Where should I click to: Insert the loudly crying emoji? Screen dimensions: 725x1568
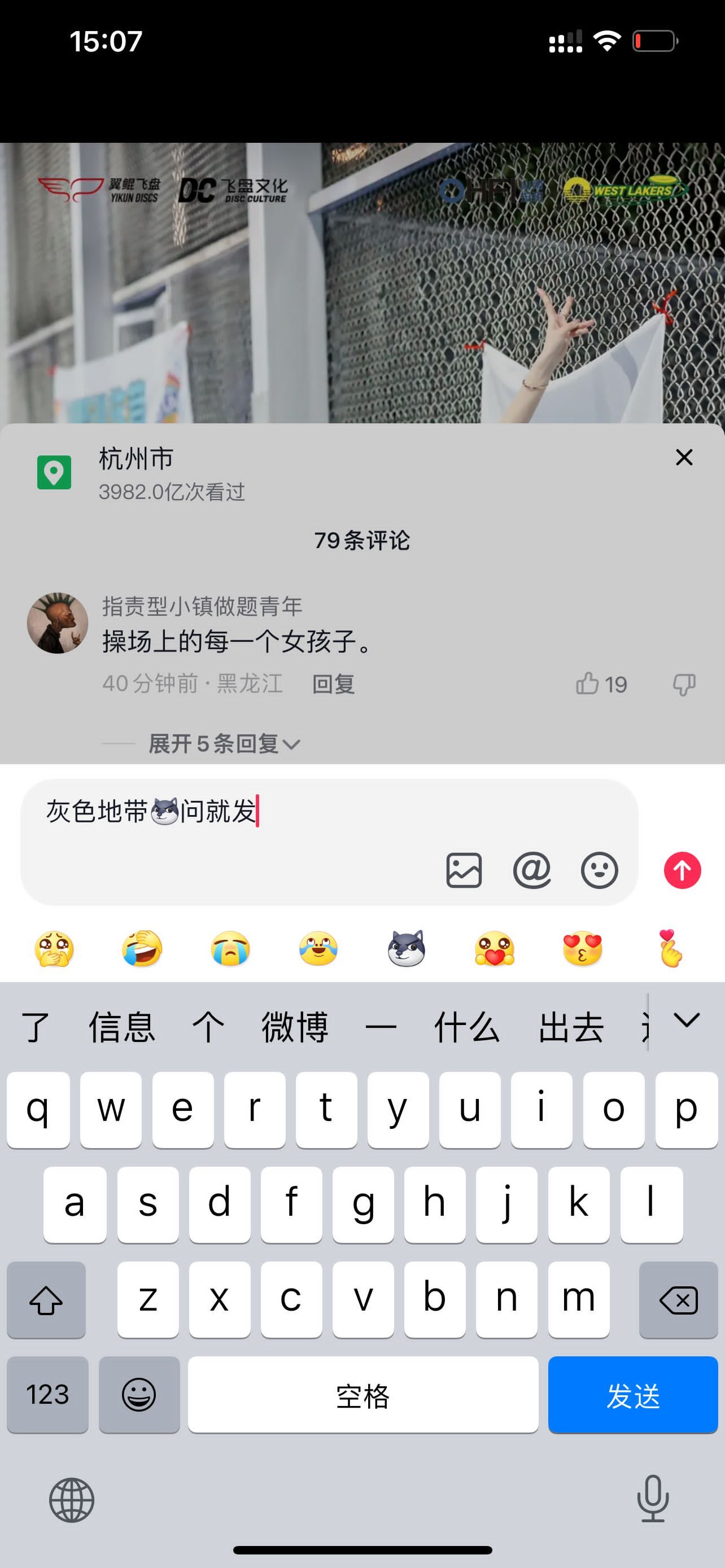coord(230,948)
